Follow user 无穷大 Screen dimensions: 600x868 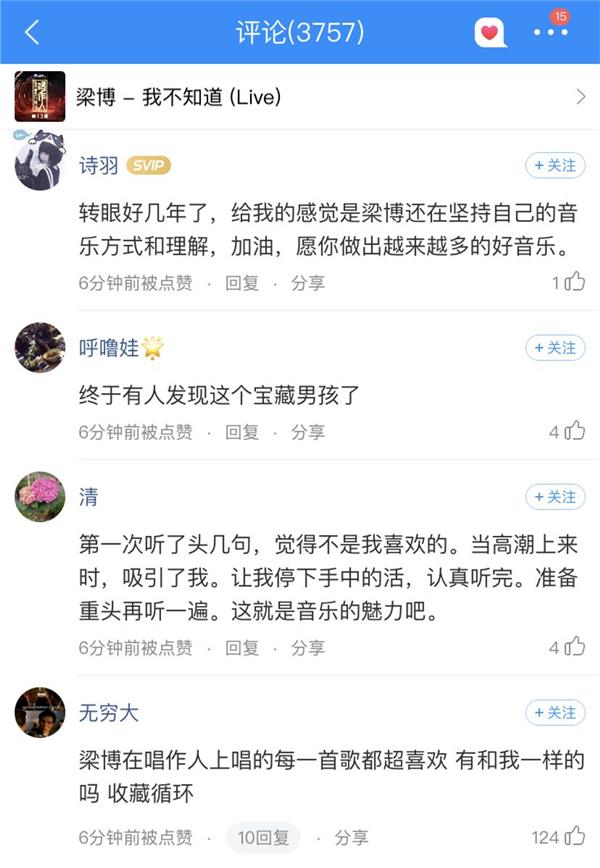click(x=555, y=713)
